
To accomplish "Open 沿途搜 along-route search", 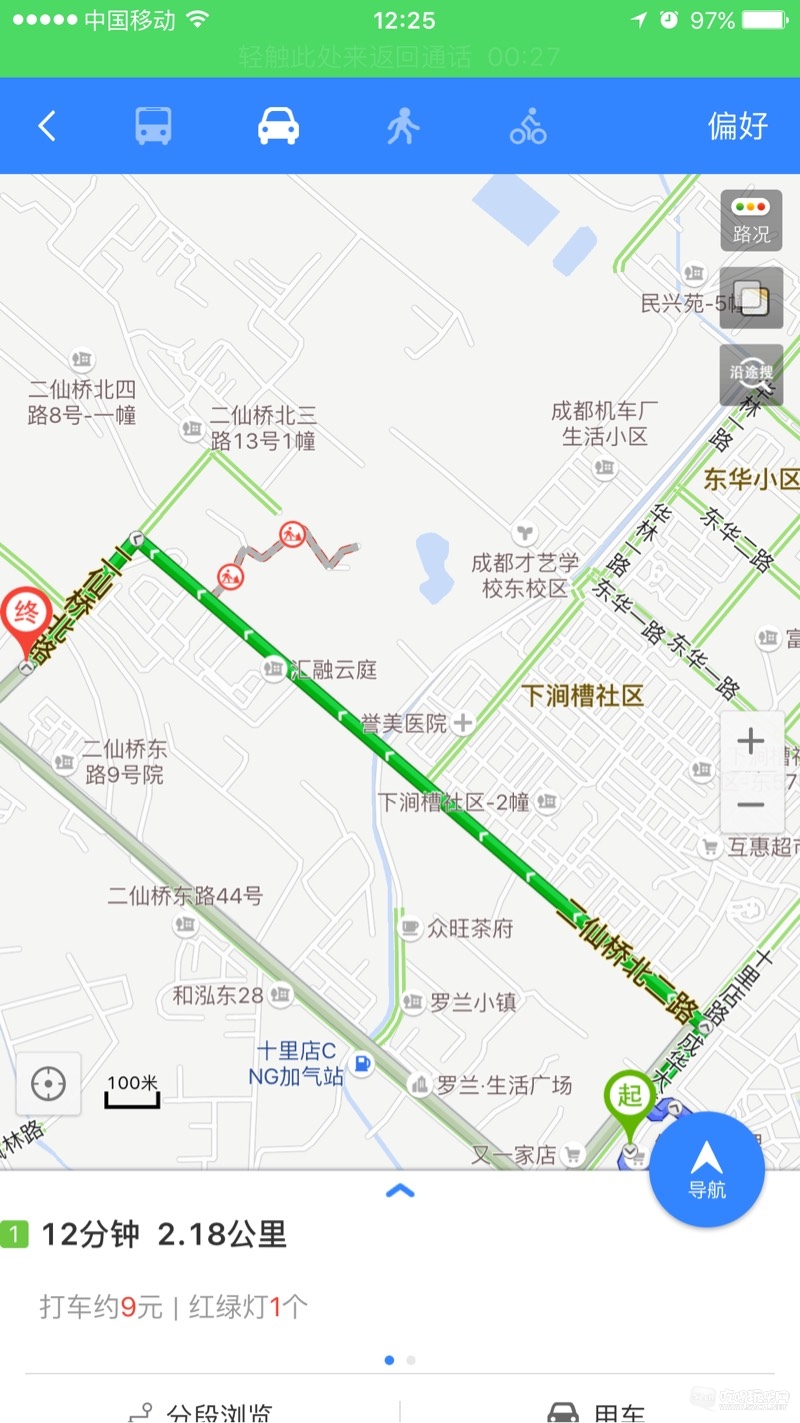I will [x=751, y=373].
